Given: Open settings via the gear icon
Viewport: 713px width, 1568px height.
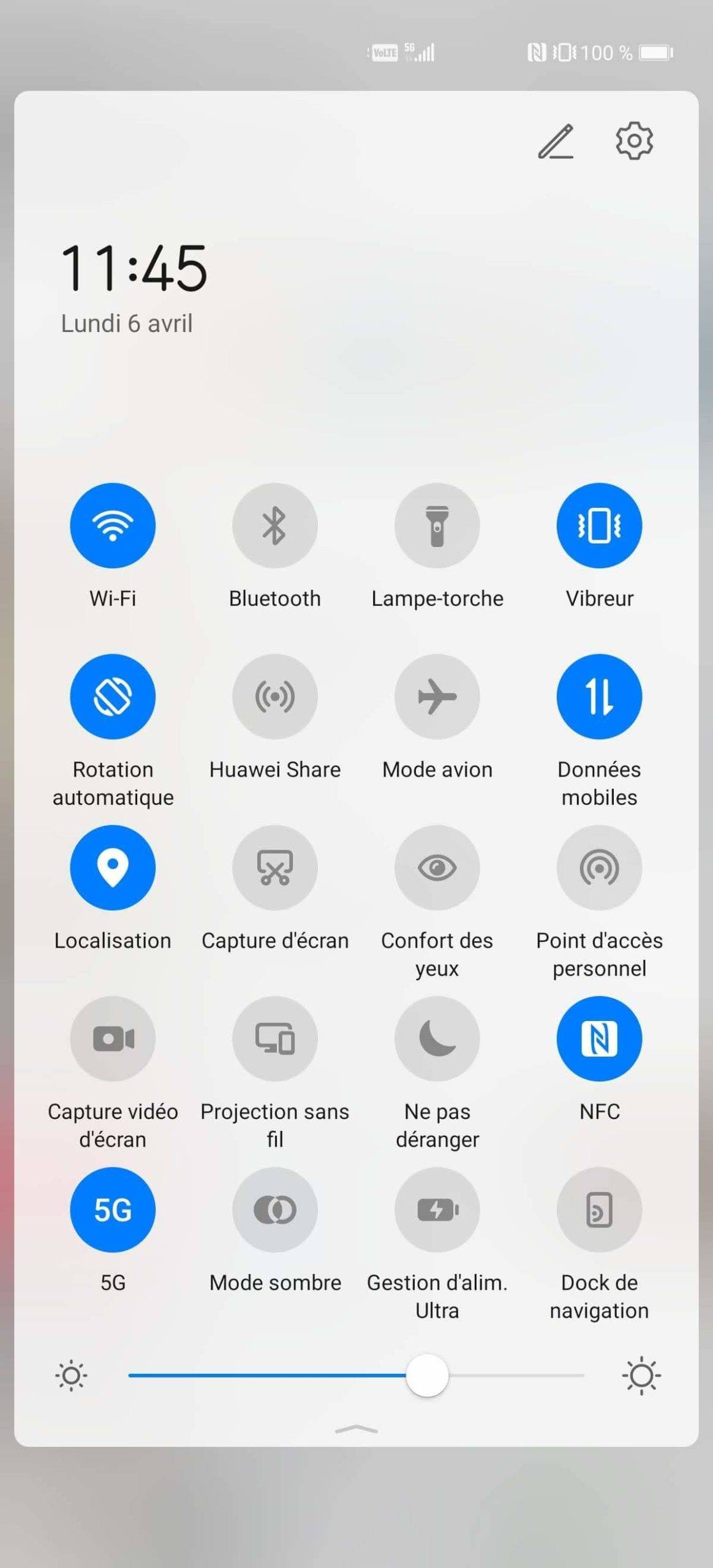Looking at the screenshot, I should pyautogui.click(x=634, y=141).
